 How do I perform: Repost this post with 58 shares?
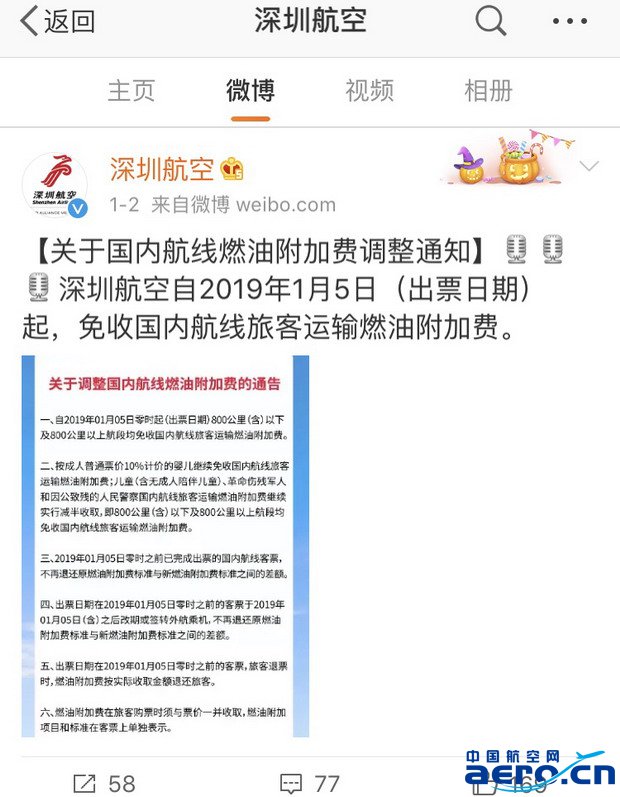[x=103, y=782]
